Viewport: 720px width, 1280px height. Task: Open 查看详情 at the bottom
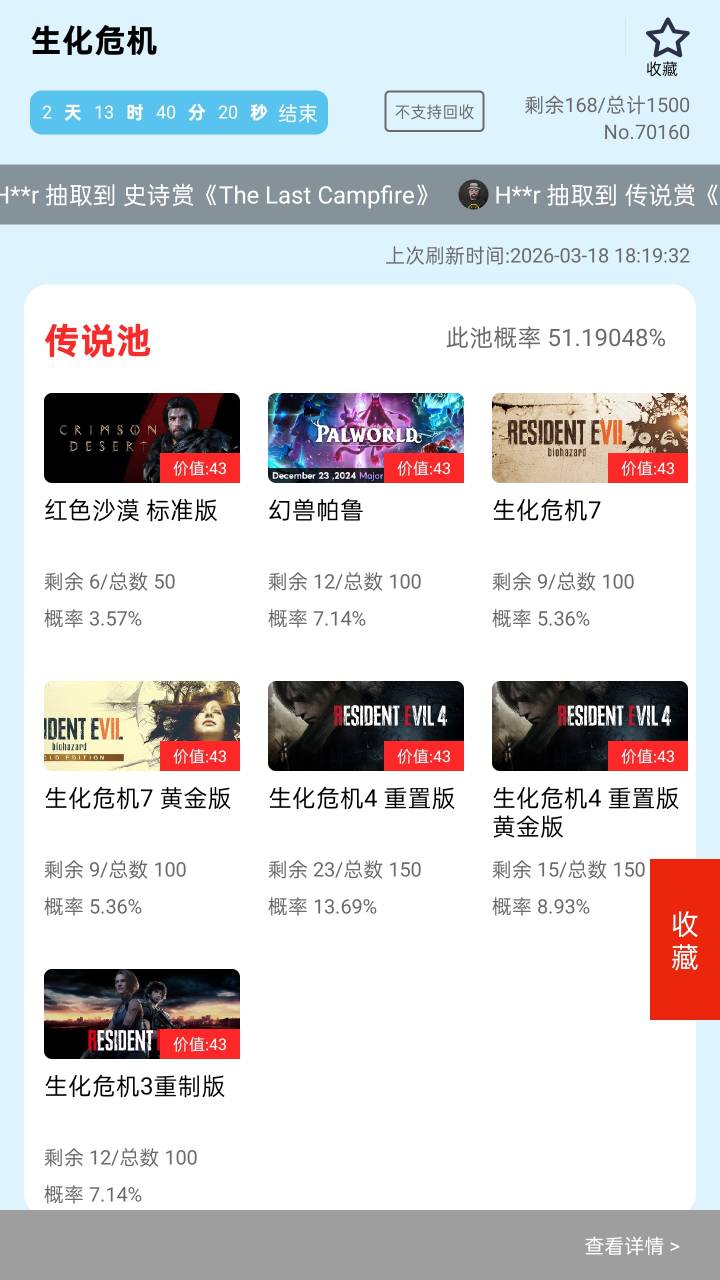631,1246
